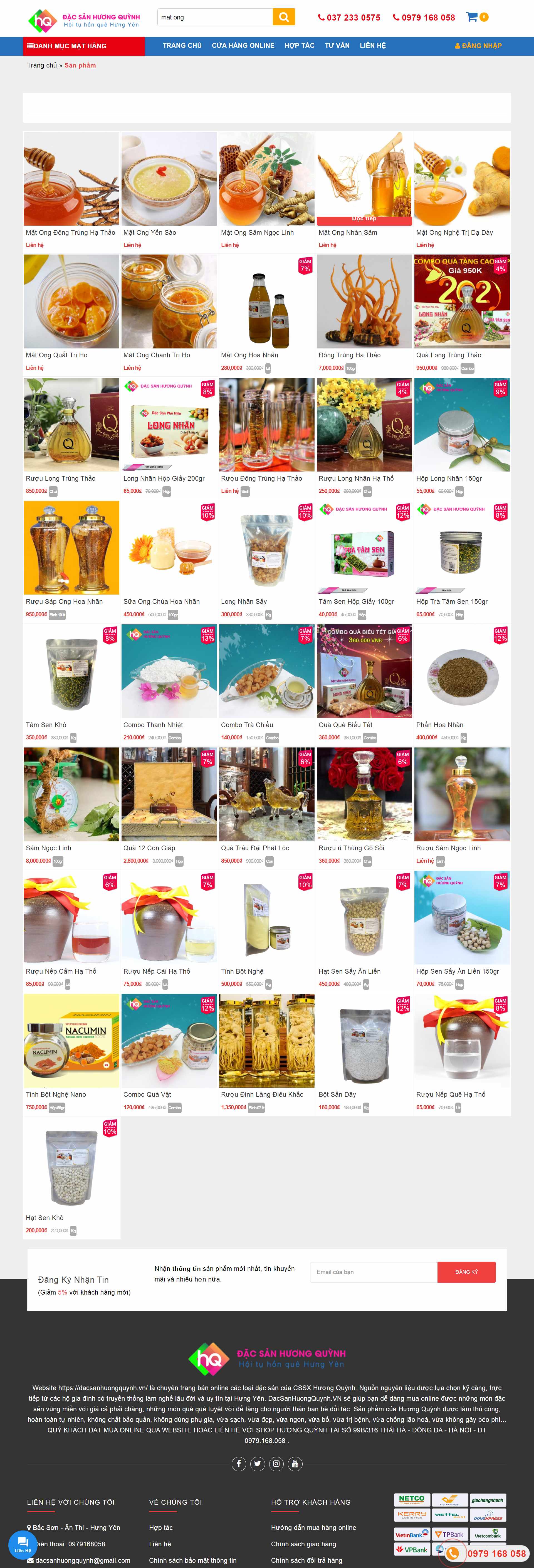
Task: Submit the Đăng Ký newsletter button
Action: (x=466, y=1272)
